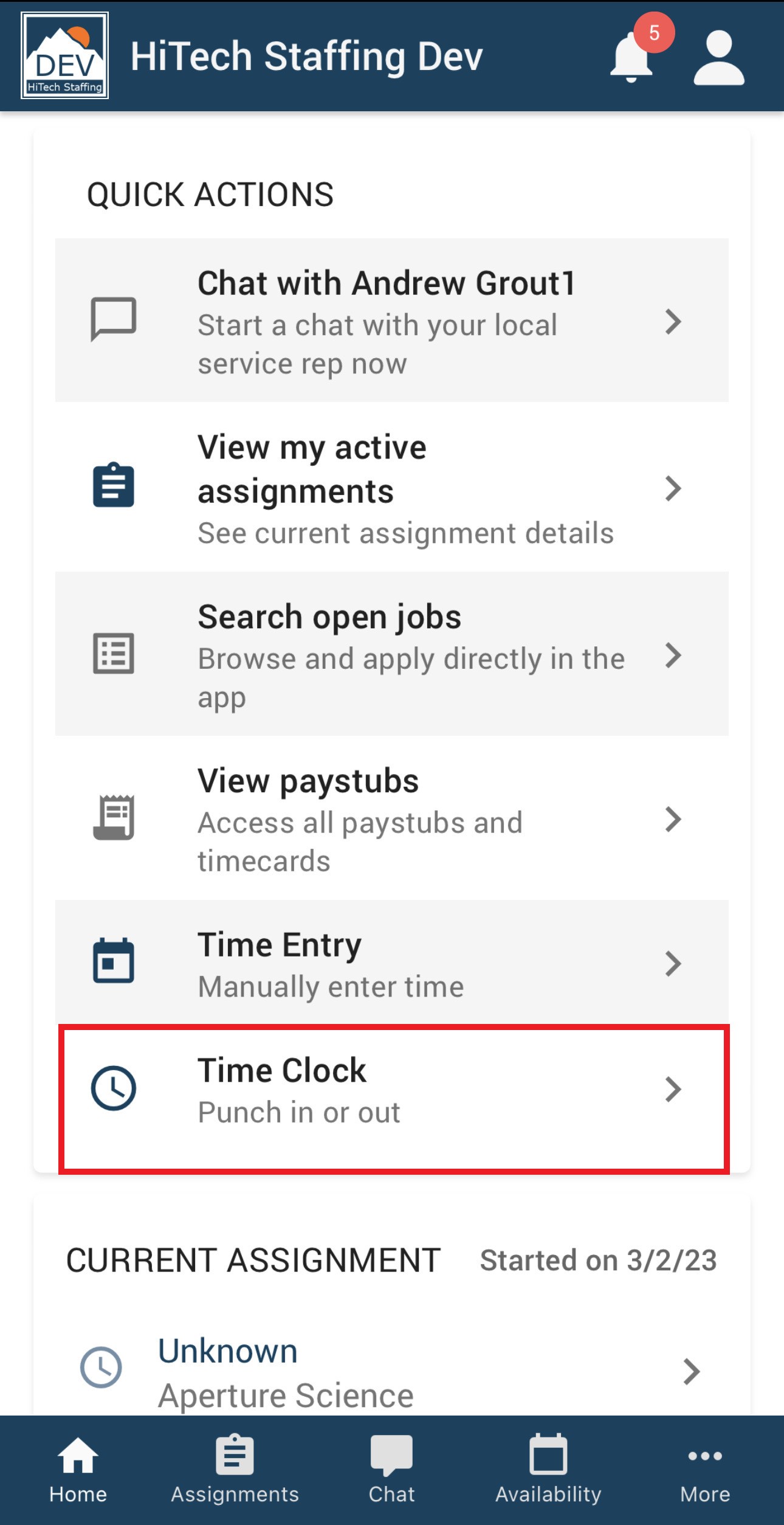This screenshot has width=784, height=1525.
Task: Open View paystubs row
Action: pos(392,818)
